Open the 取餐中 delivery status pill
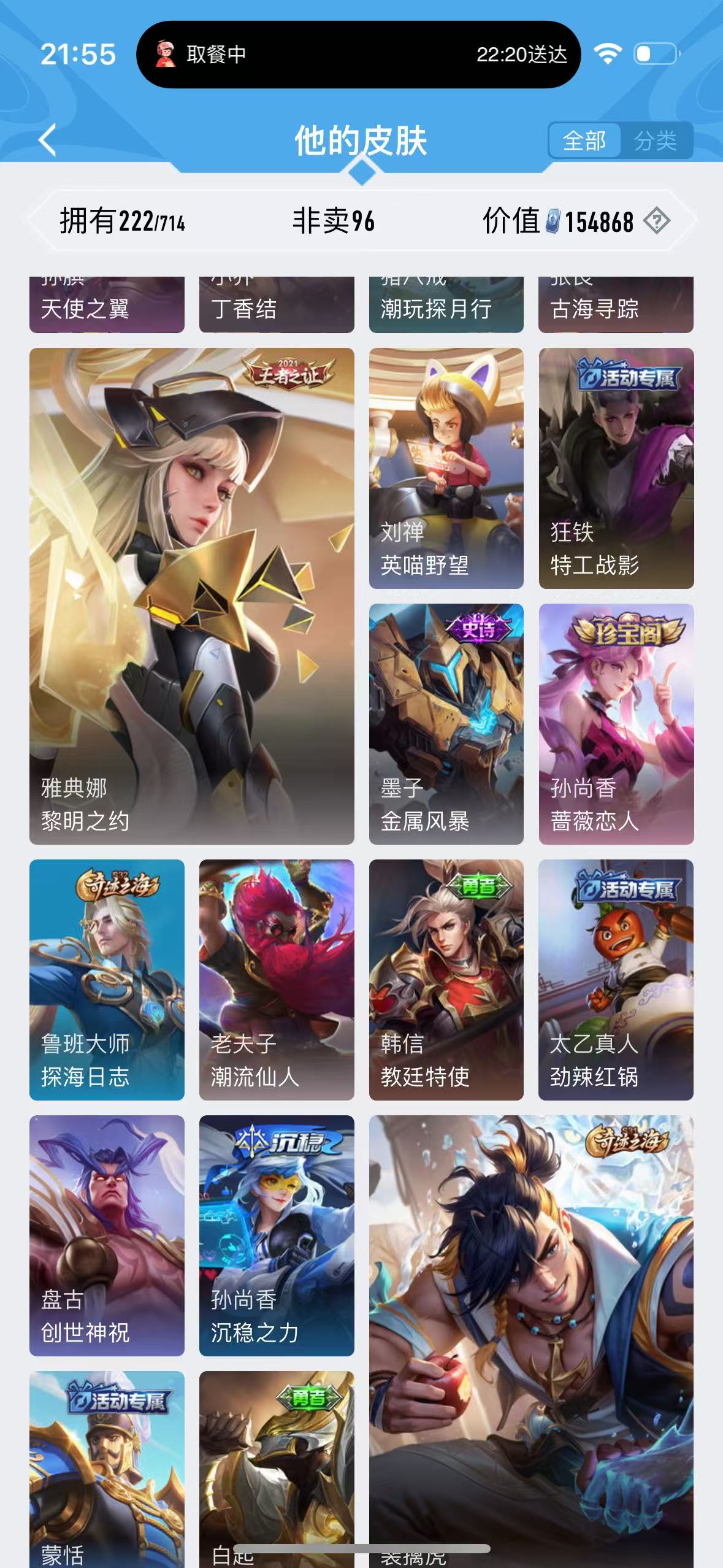This screenshot has height=1568, width=723. (358, 55)
